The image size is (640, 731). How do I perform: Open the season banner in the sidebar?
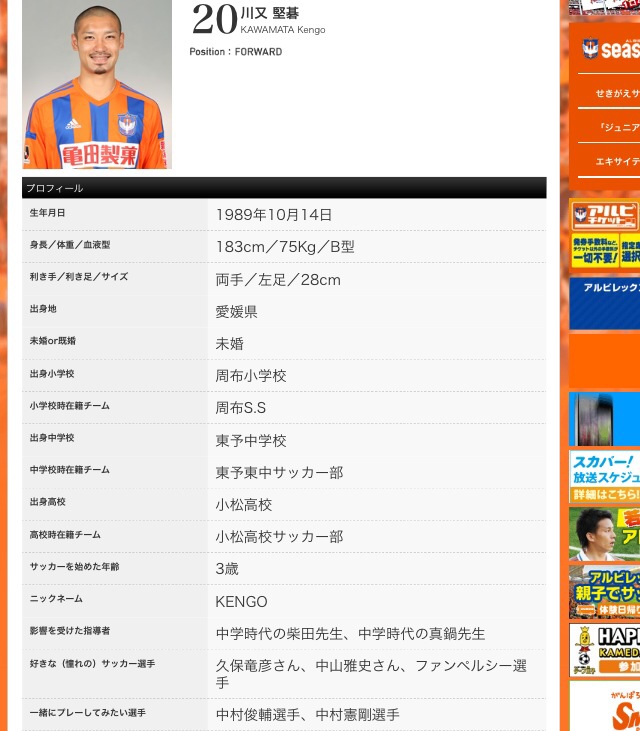click(x=606, y=49)
